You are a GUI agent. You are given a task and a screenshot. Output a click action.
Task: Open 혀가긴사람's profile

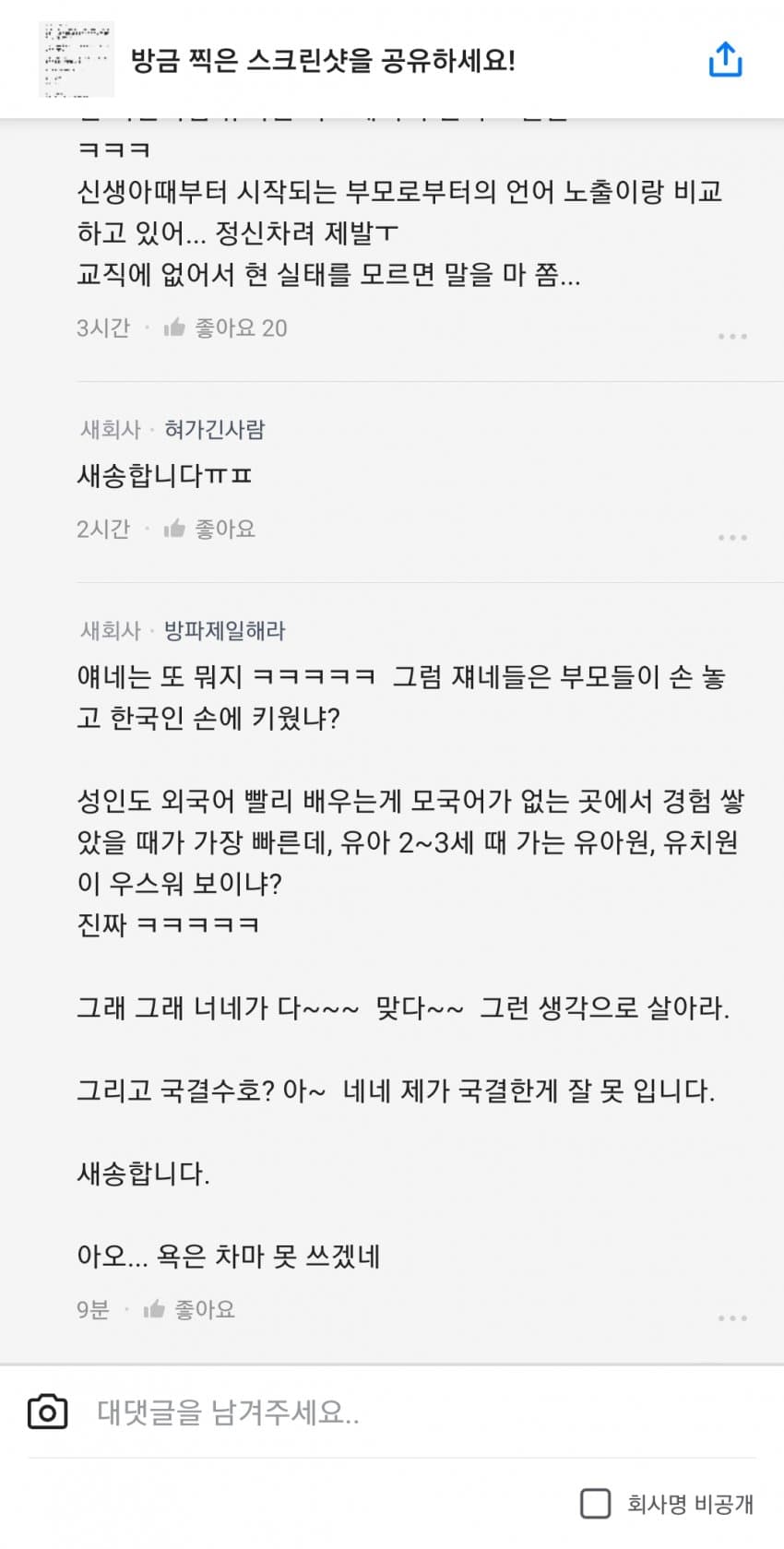click(x=214, y=429)
